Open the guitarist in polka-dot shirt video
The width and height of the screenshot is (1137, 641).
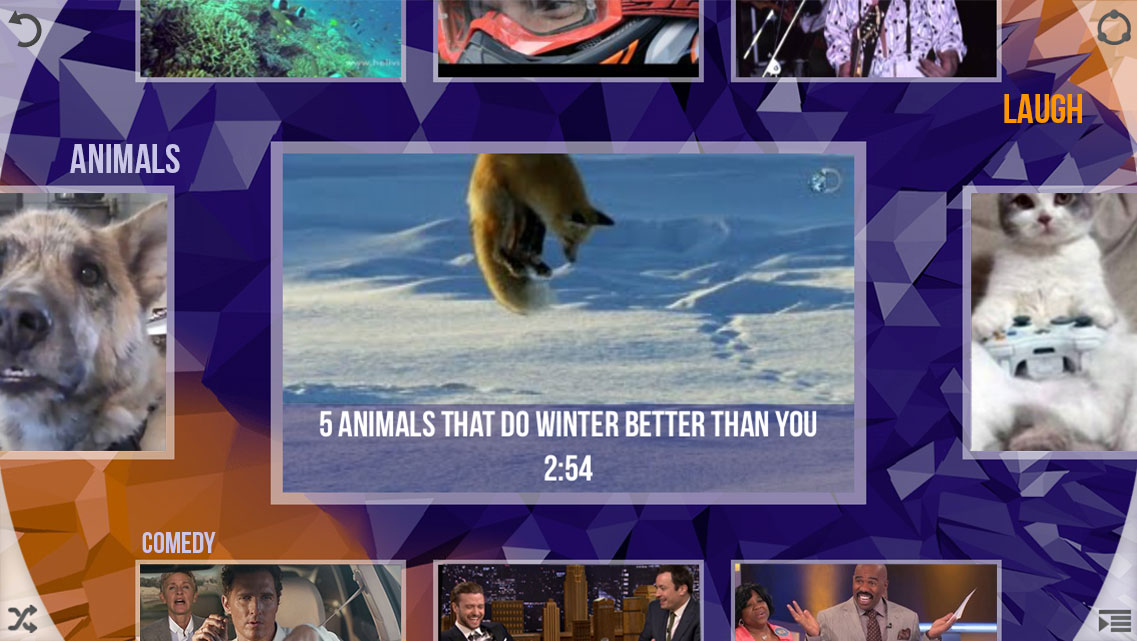866,38
